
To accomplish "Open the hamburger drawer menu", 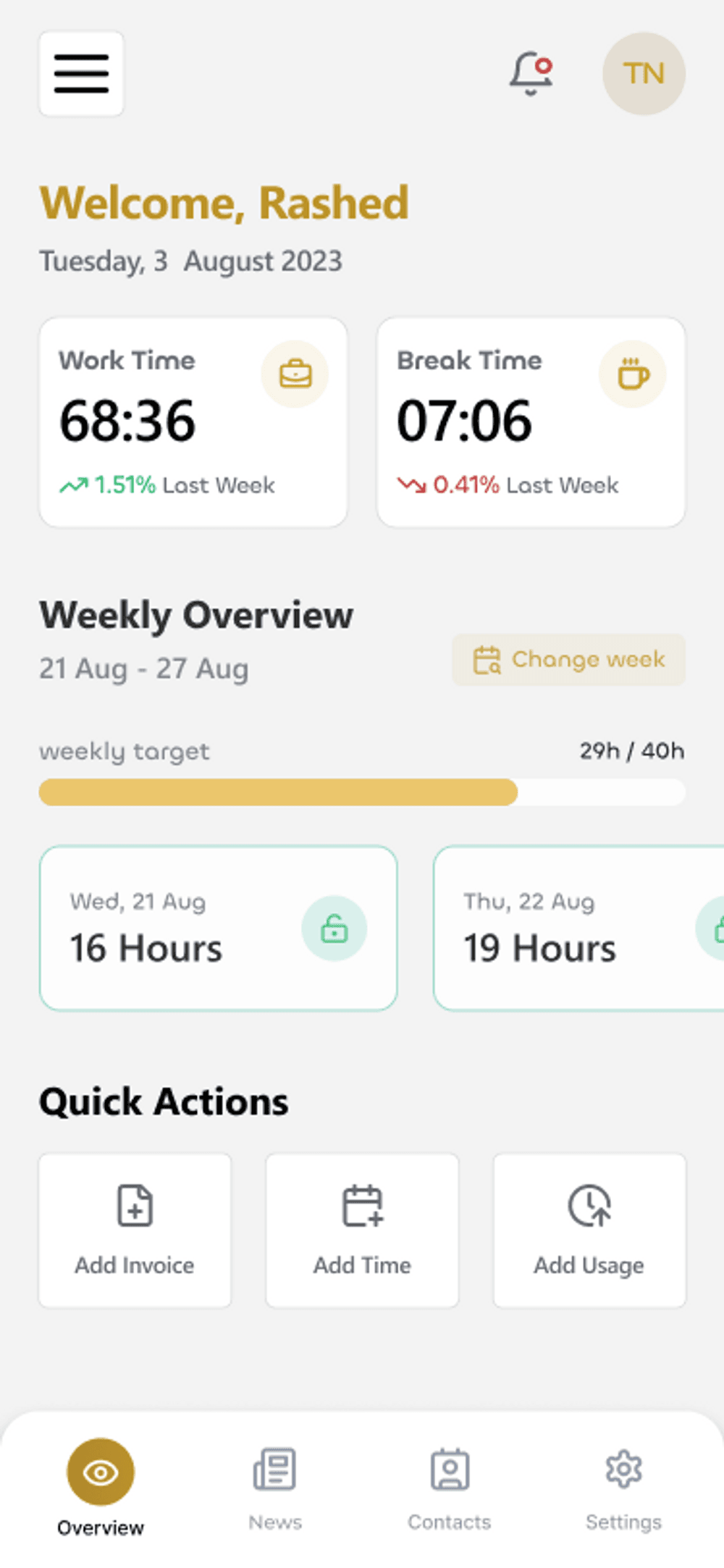I will [81, 74].
